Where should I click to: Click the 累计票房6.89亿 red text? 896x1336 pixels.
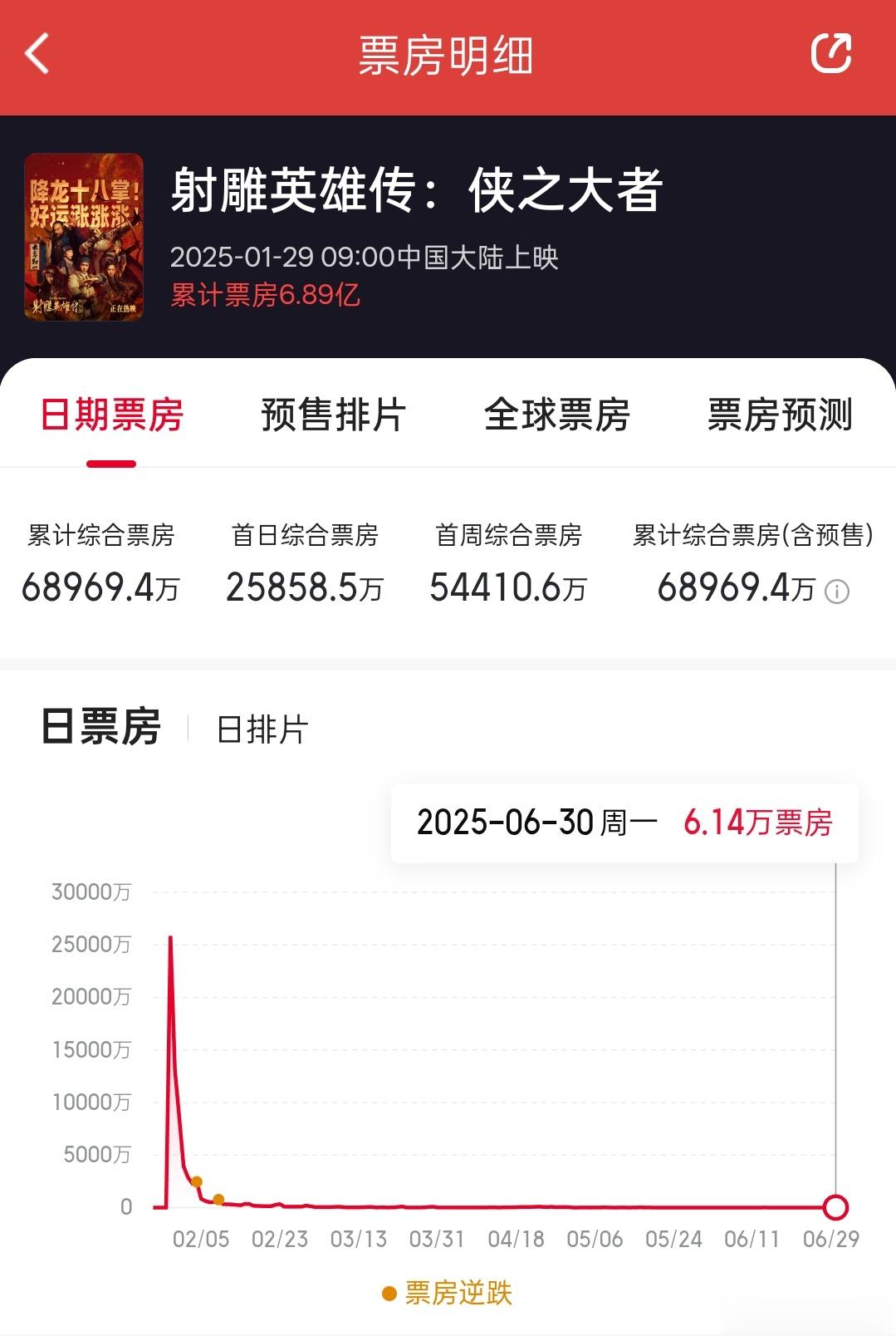pyautogui.click(x=265, y=295)
